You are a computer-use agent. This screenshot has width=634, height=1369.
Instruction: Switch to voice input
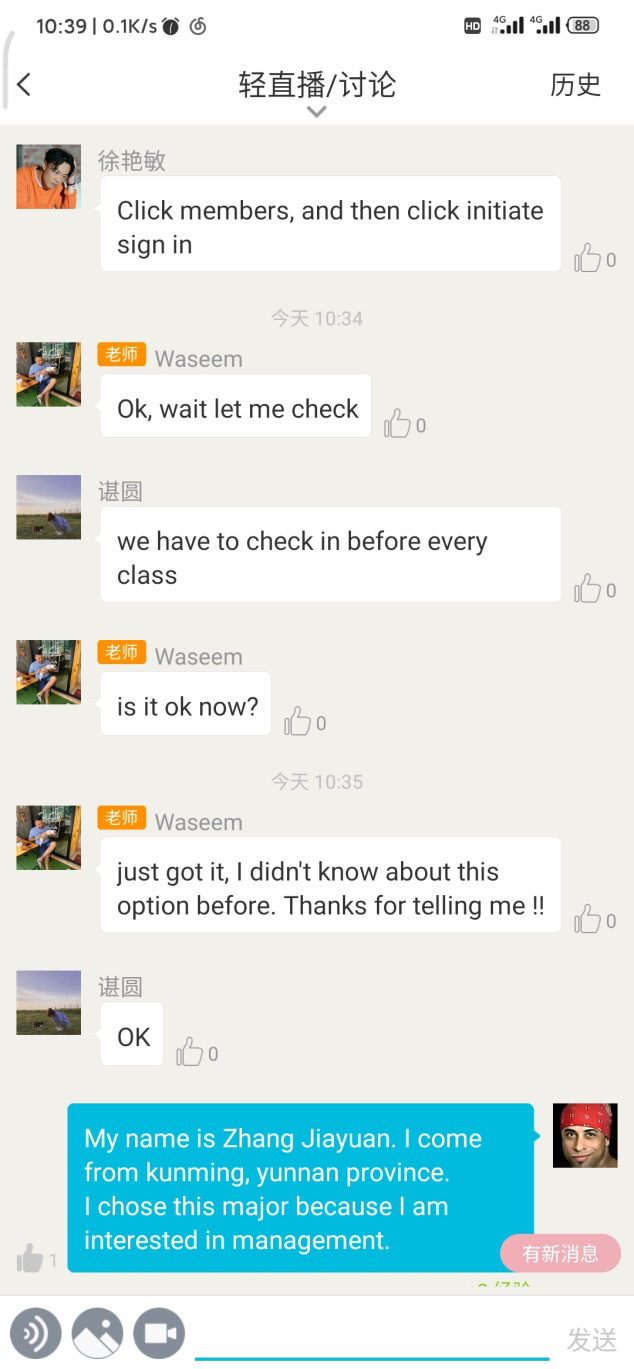coord(36,1333)
